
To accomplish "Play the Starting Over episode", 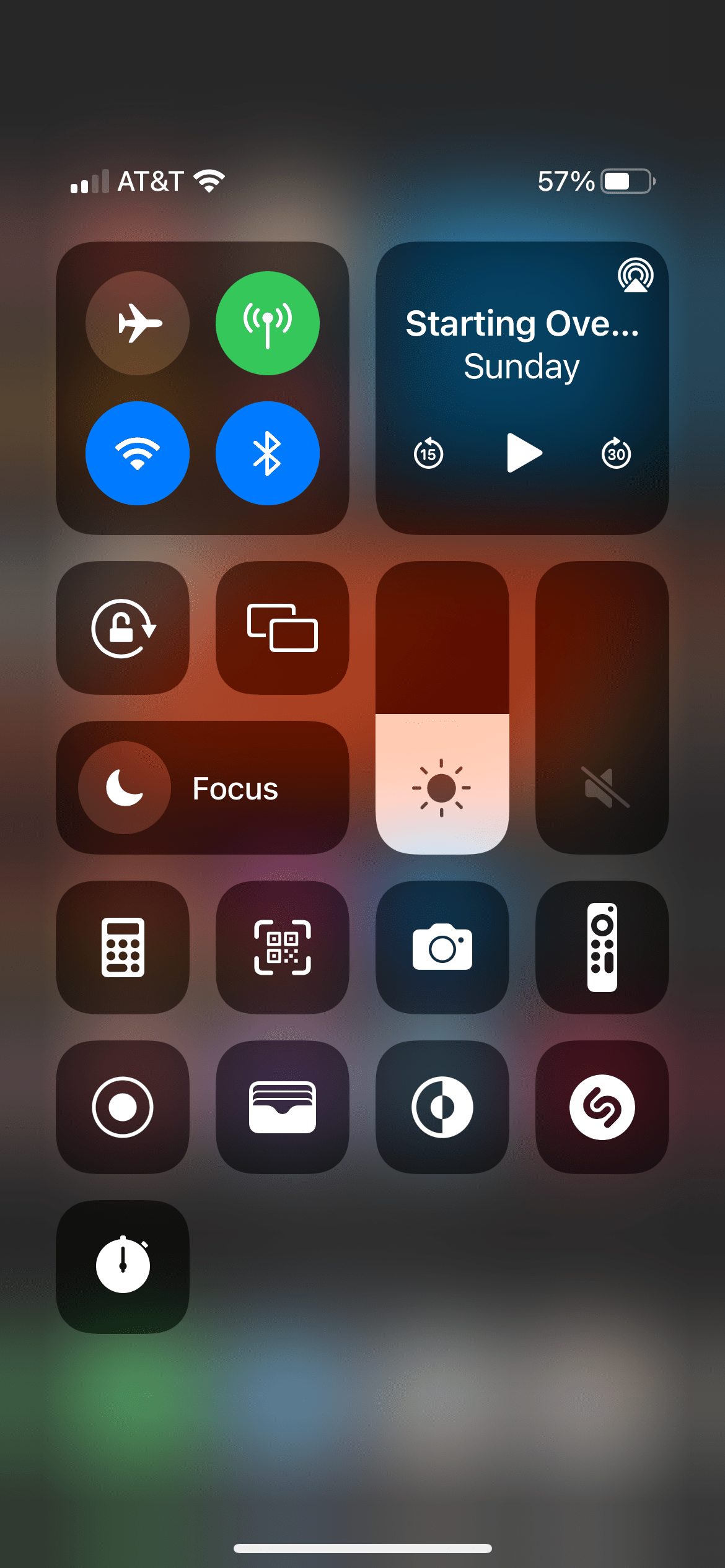I will (524, 453).
